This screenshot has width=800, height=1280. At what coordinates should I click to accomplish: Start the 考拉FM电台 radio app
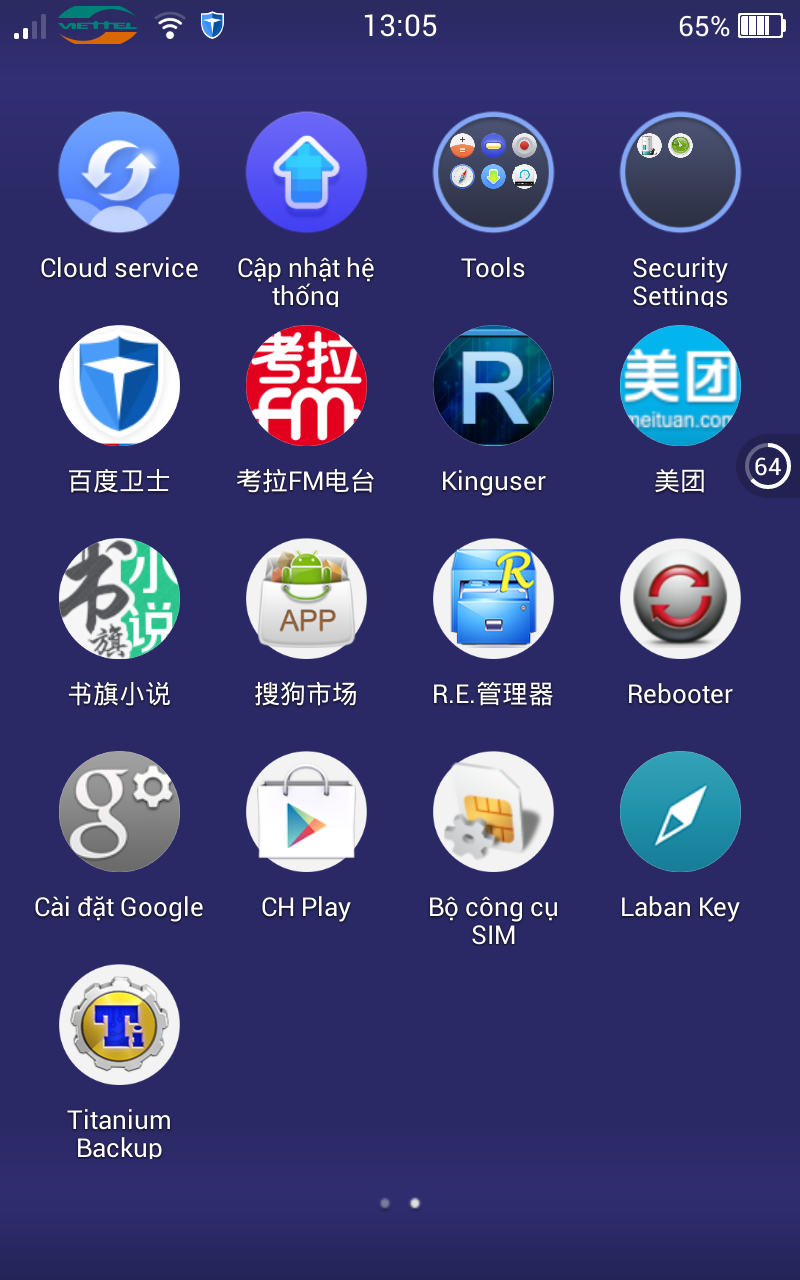coord(306,385)
